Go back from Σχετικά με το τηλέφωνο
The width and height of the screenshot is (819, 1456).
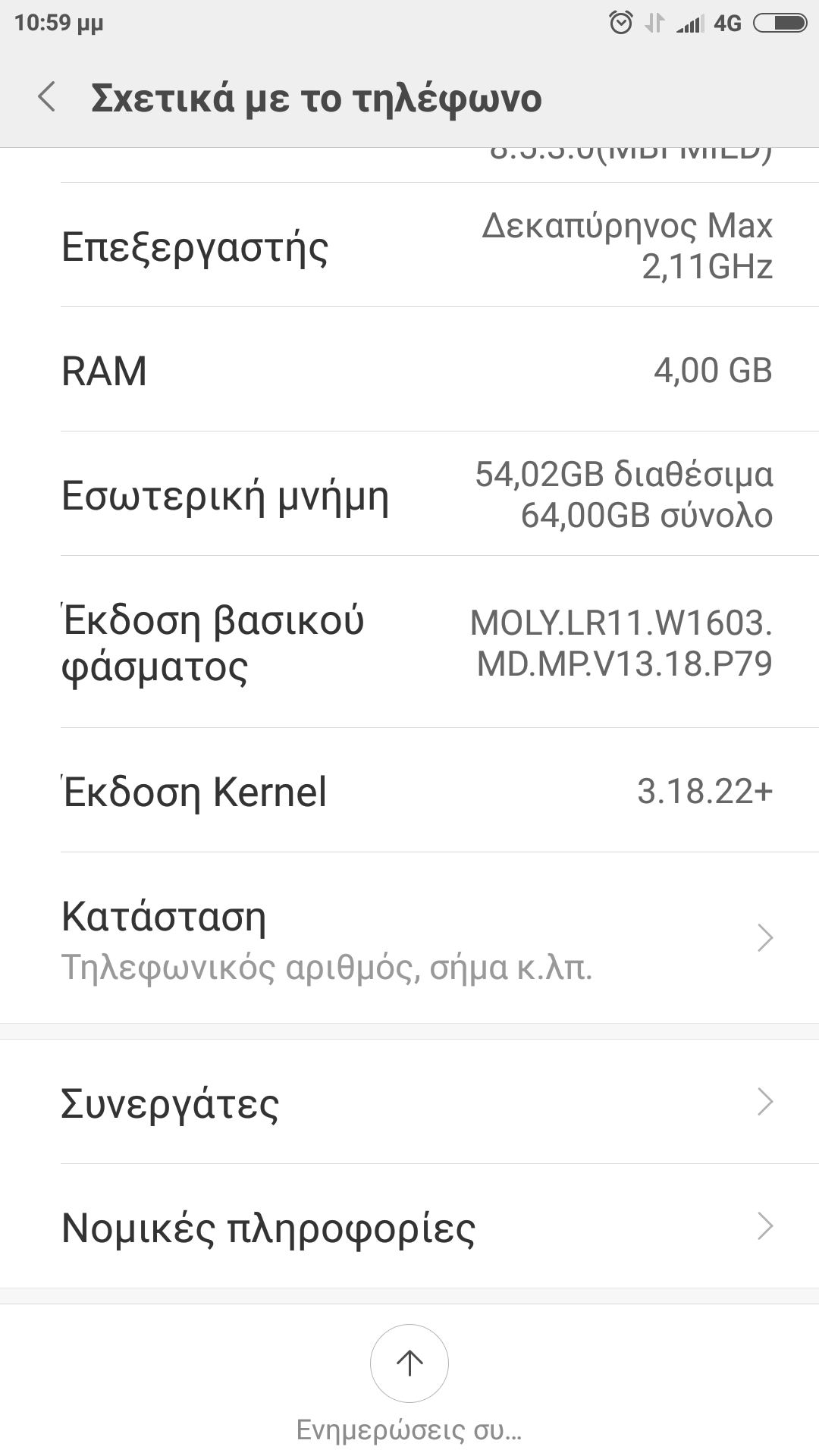(47, 98)
